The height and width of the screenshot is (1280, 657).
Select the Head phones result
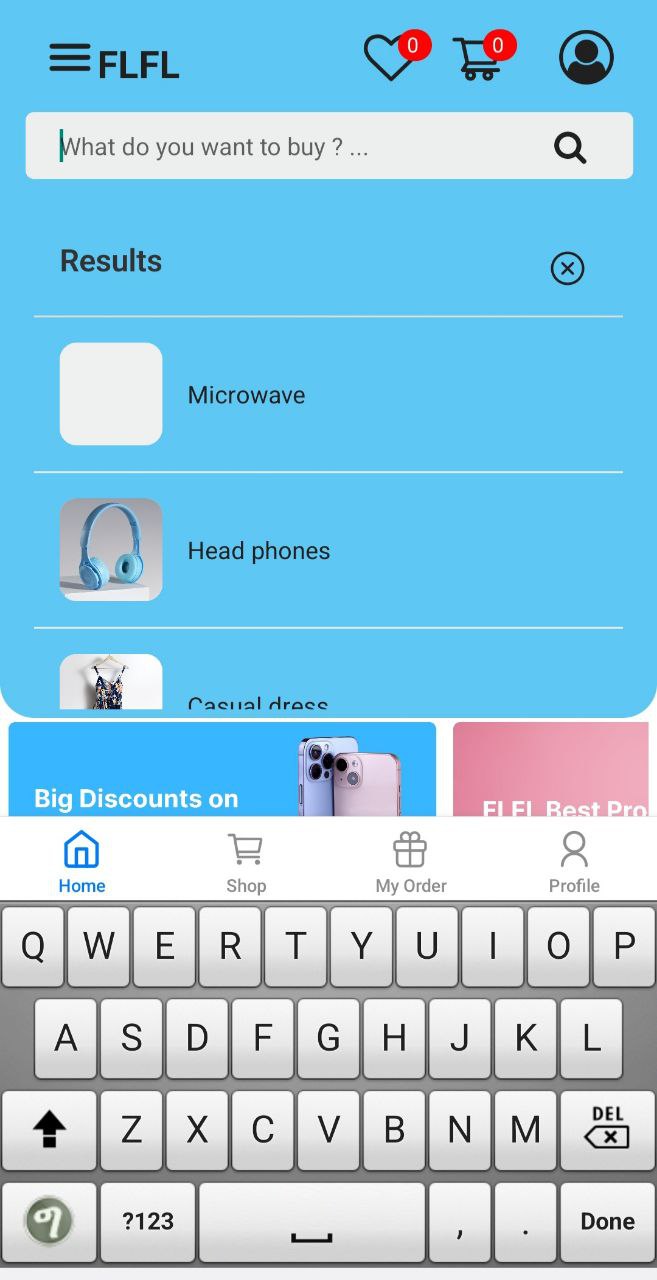tap(328, 550)
